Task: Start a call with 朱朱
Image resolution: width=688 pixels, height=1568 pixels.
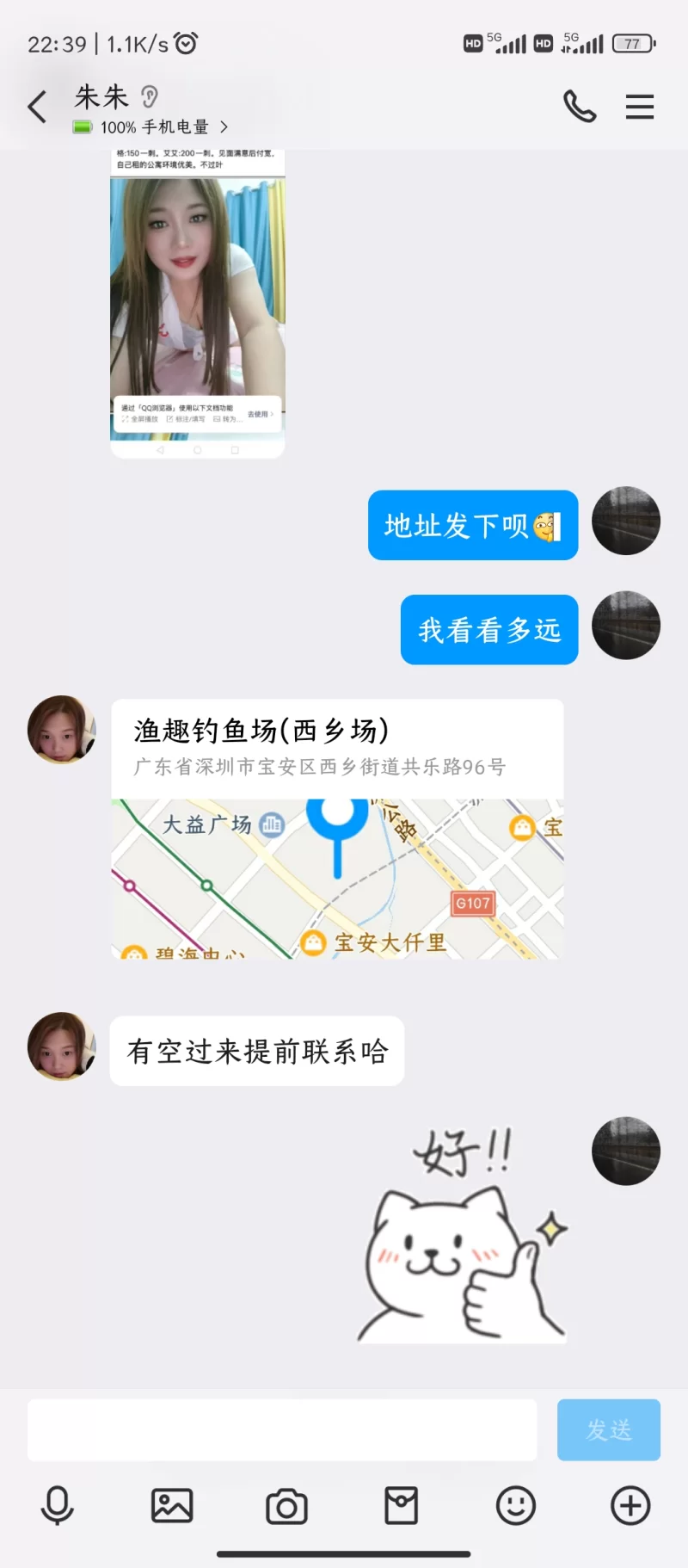Action: tap(580, 106)
